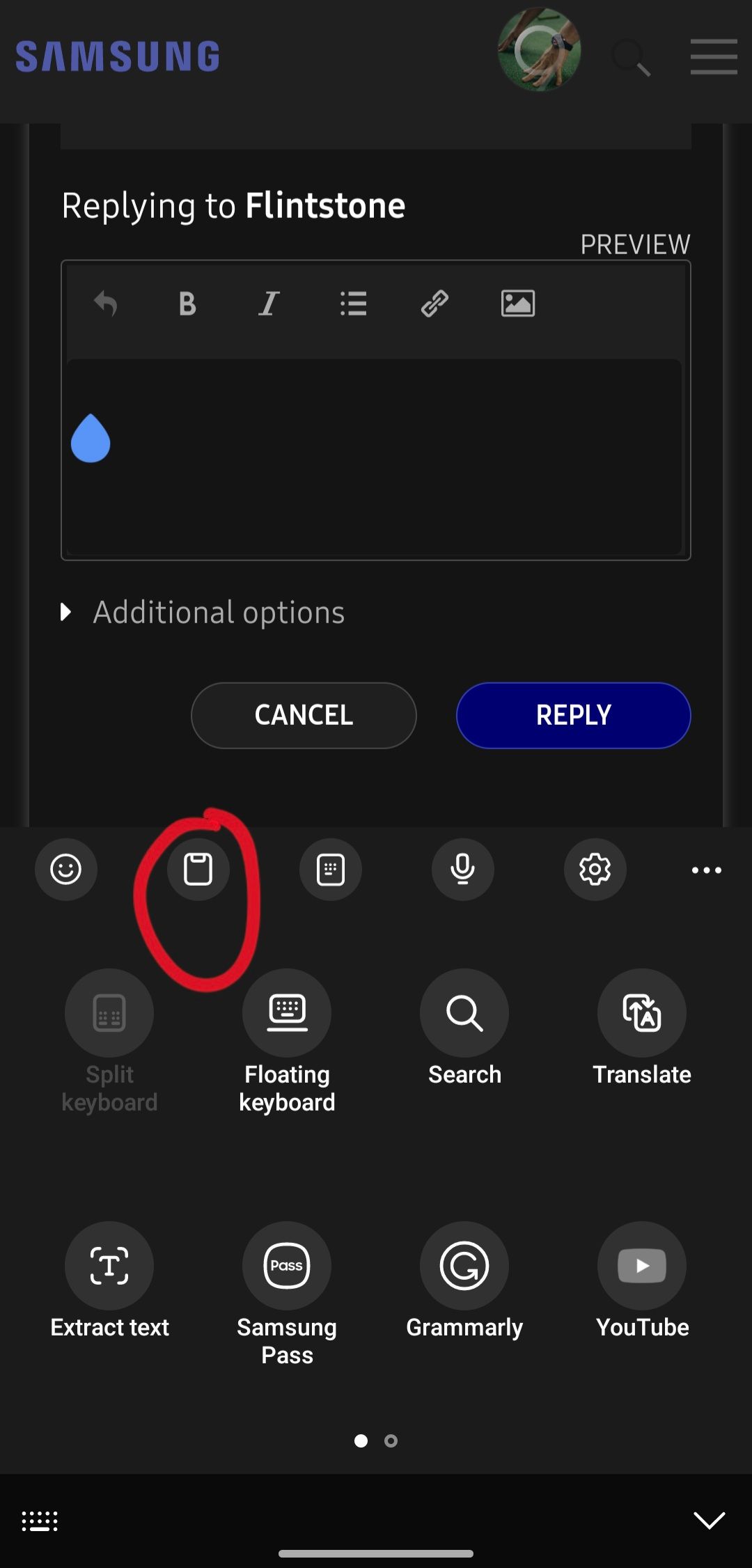The height and width of the screenshot is (1568, 752).
Task: Open keyboard Search
Action: tap(464, 1013)
